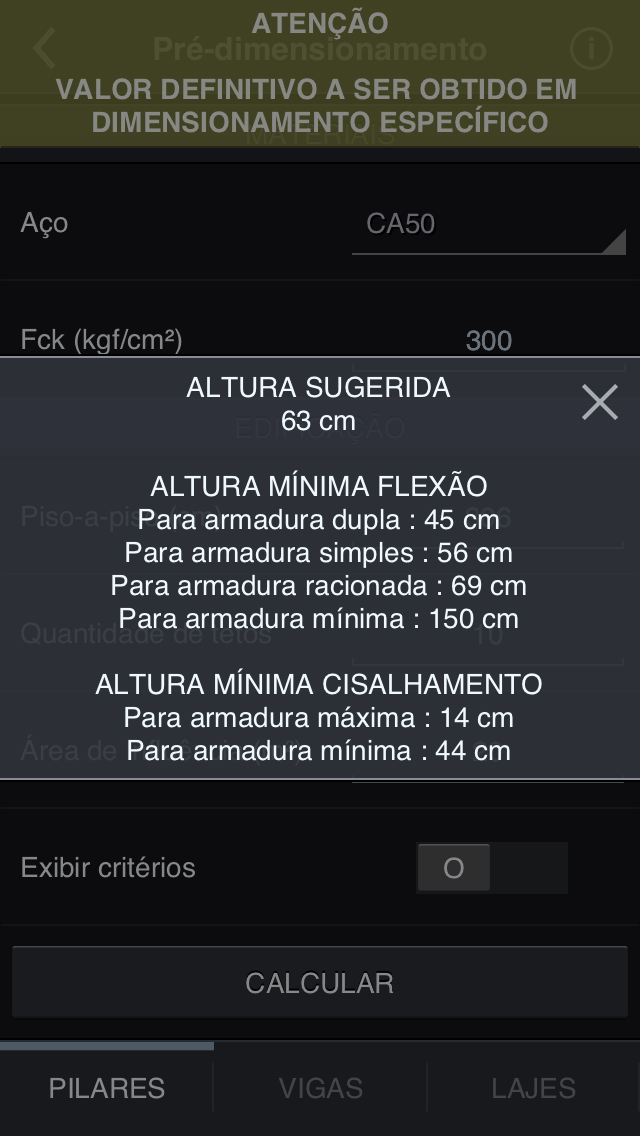Switch to the LAJES tab
This screenshot has height=1136, width=640.
pyautogui.click(x=533, y=1088)
